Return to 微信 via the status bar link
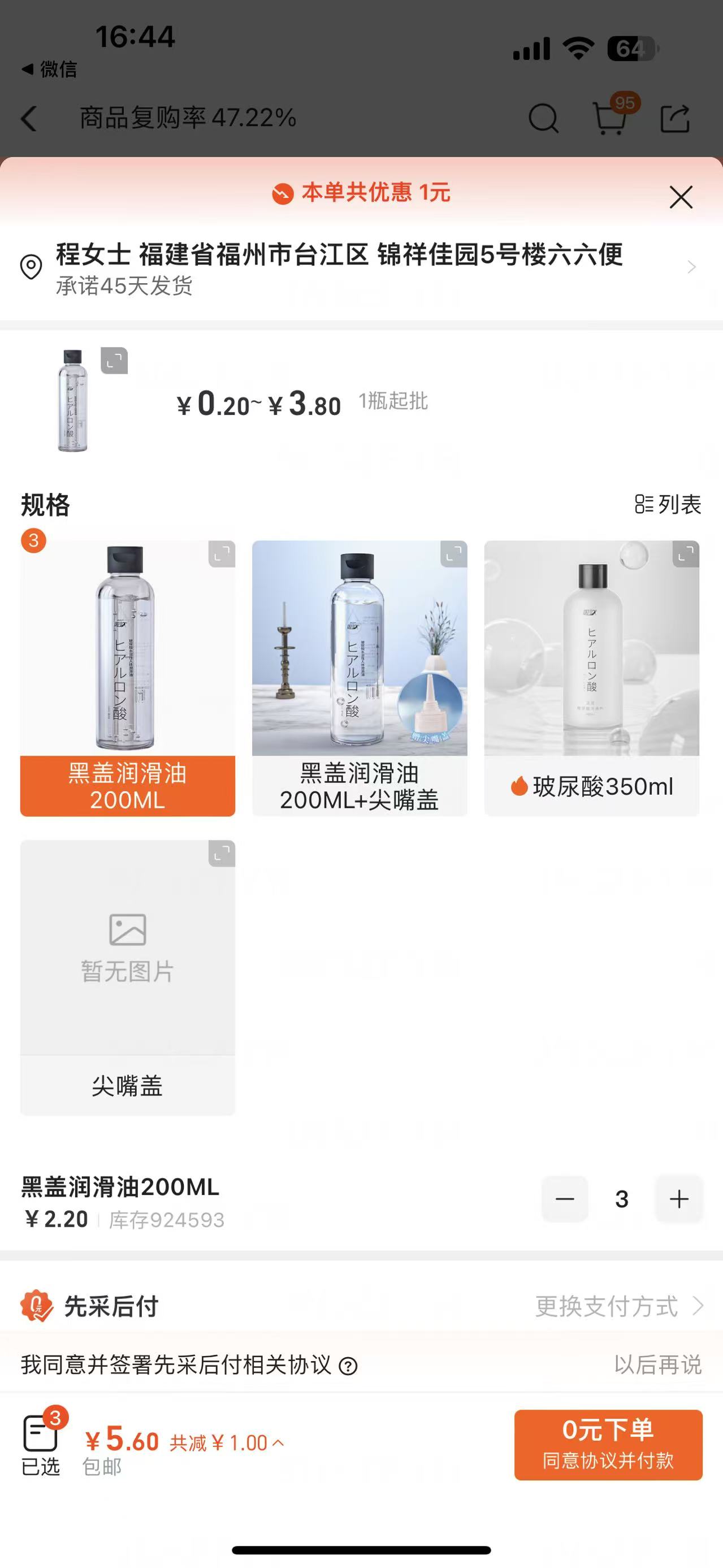 50,70
